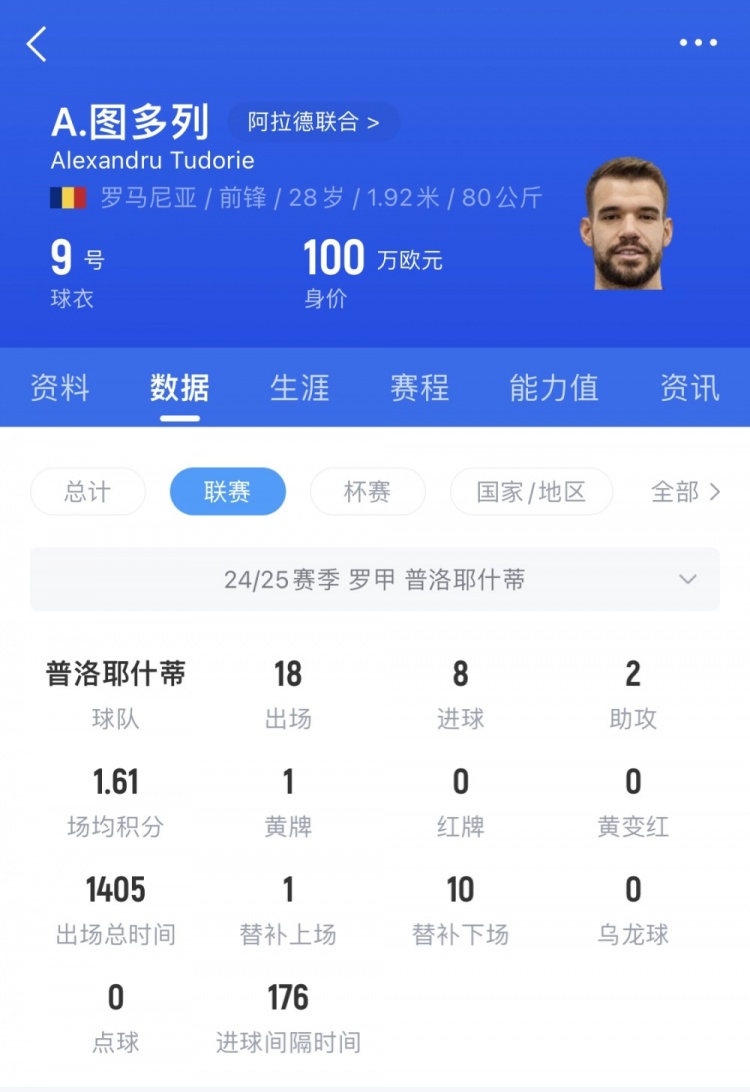
Task: Open the 全部 filter list
Action: [x=685, y=492]
